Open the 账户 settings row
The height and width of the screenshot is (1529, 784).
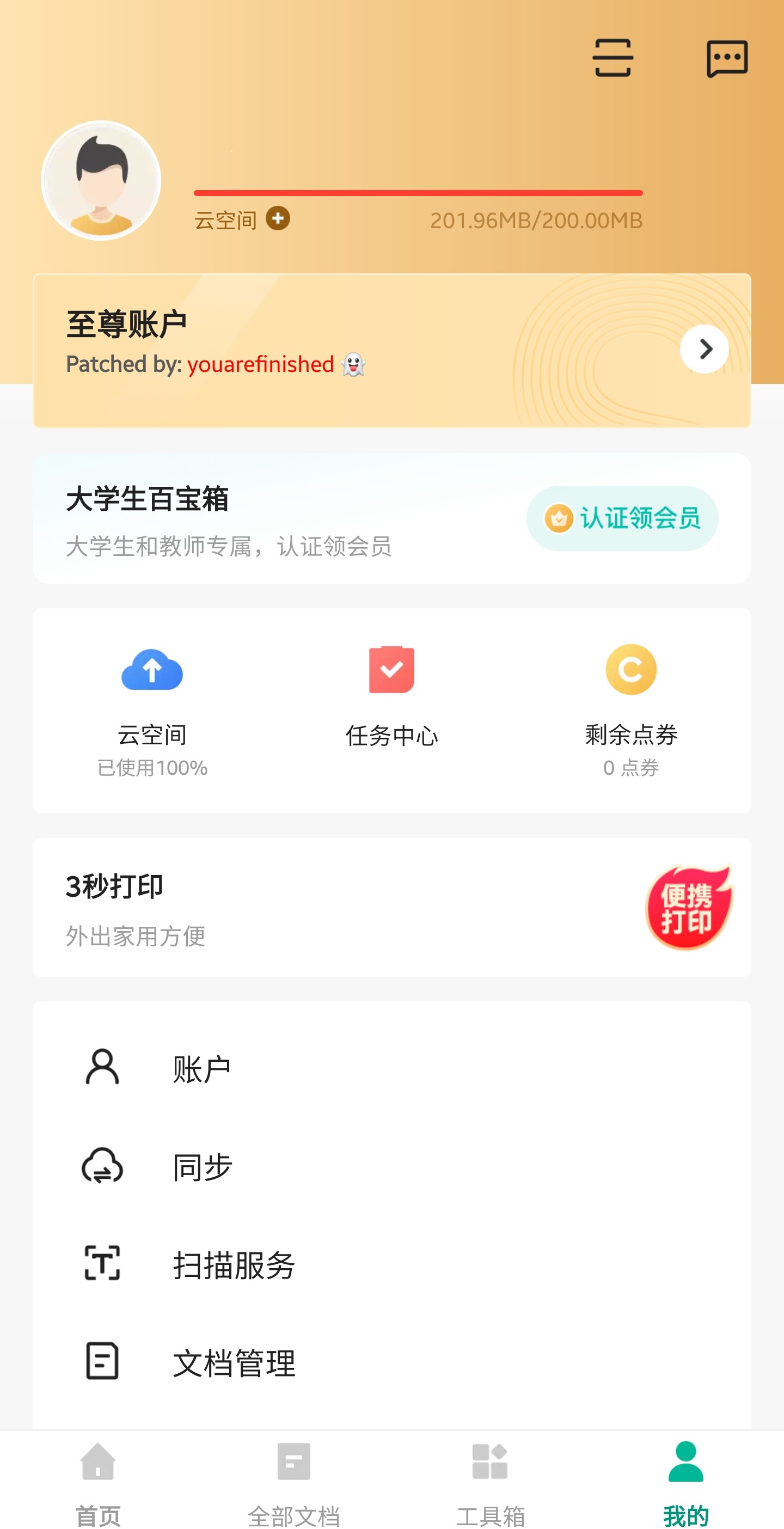tap(391, 1068)
